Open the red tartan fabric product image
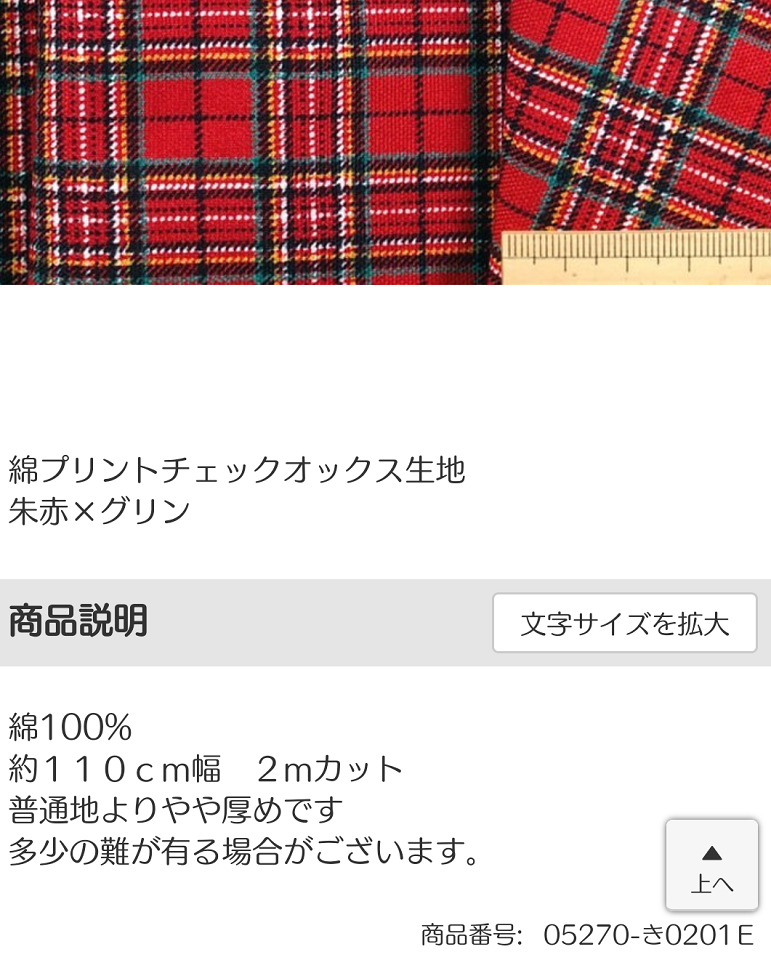 click(x=385, y=142)
